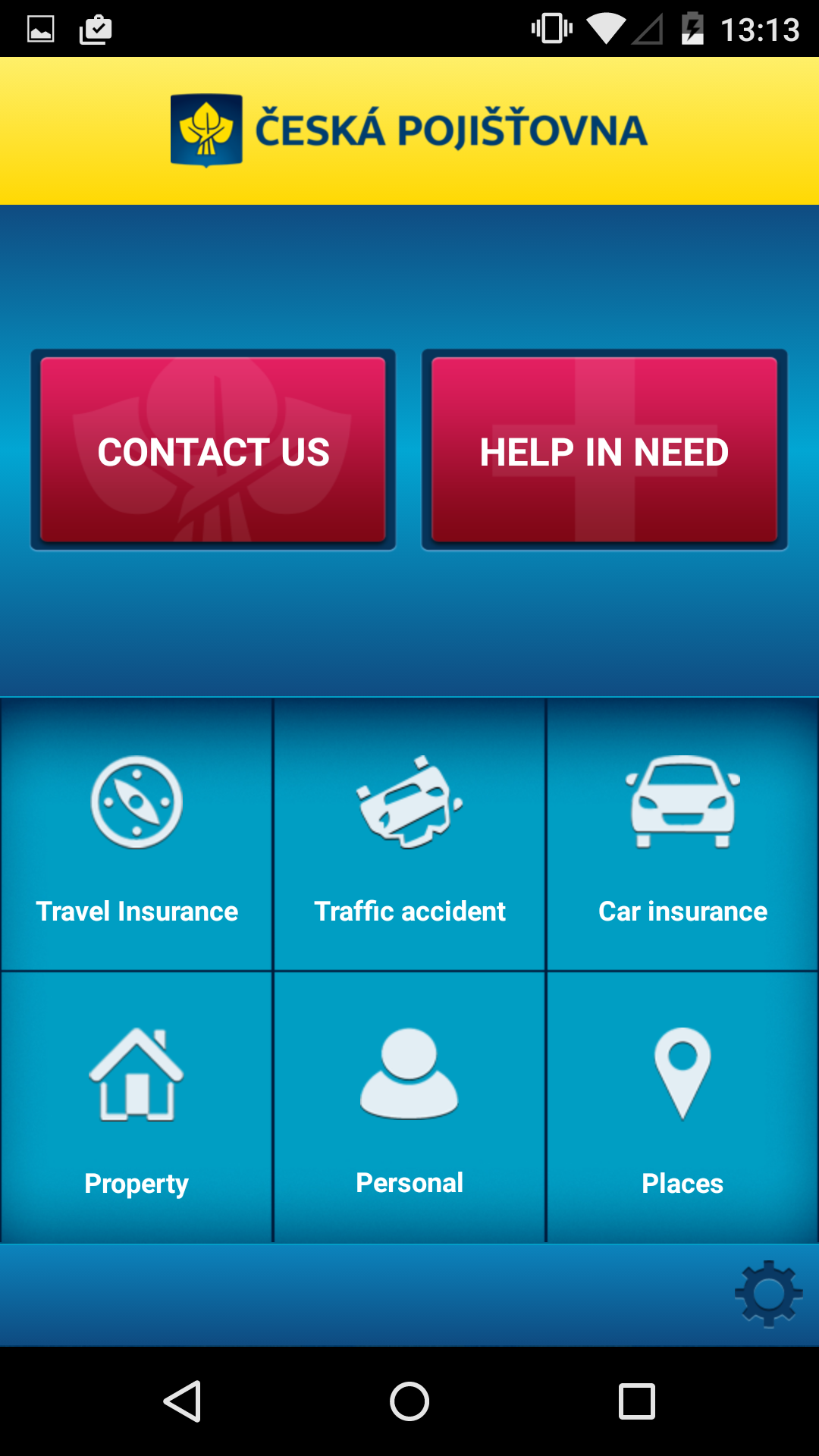The height and width of the screenshot is (1456, 819).
Task: Go to Car insurance
Action: point(682,834)
